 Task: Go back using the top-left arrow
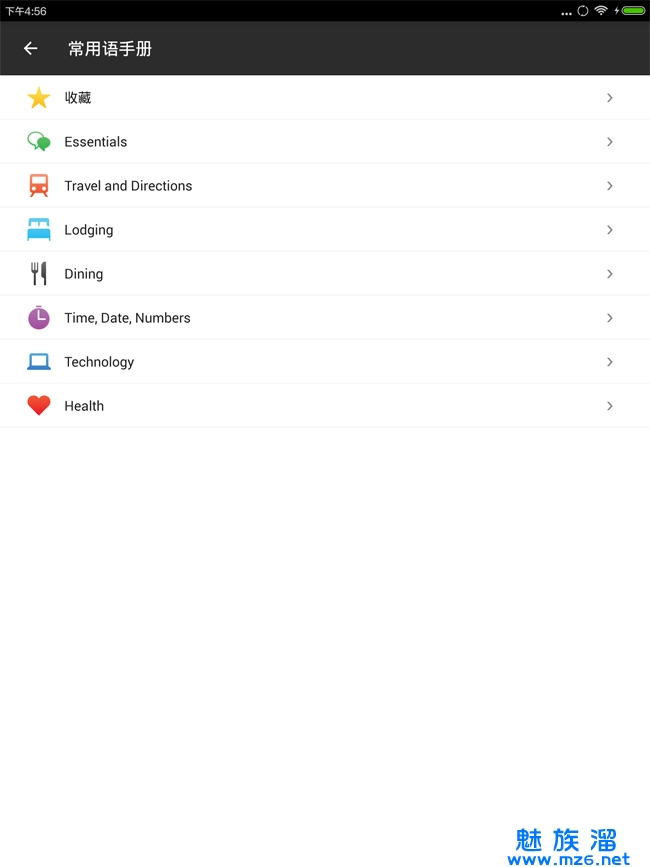(x=30, y=48)
